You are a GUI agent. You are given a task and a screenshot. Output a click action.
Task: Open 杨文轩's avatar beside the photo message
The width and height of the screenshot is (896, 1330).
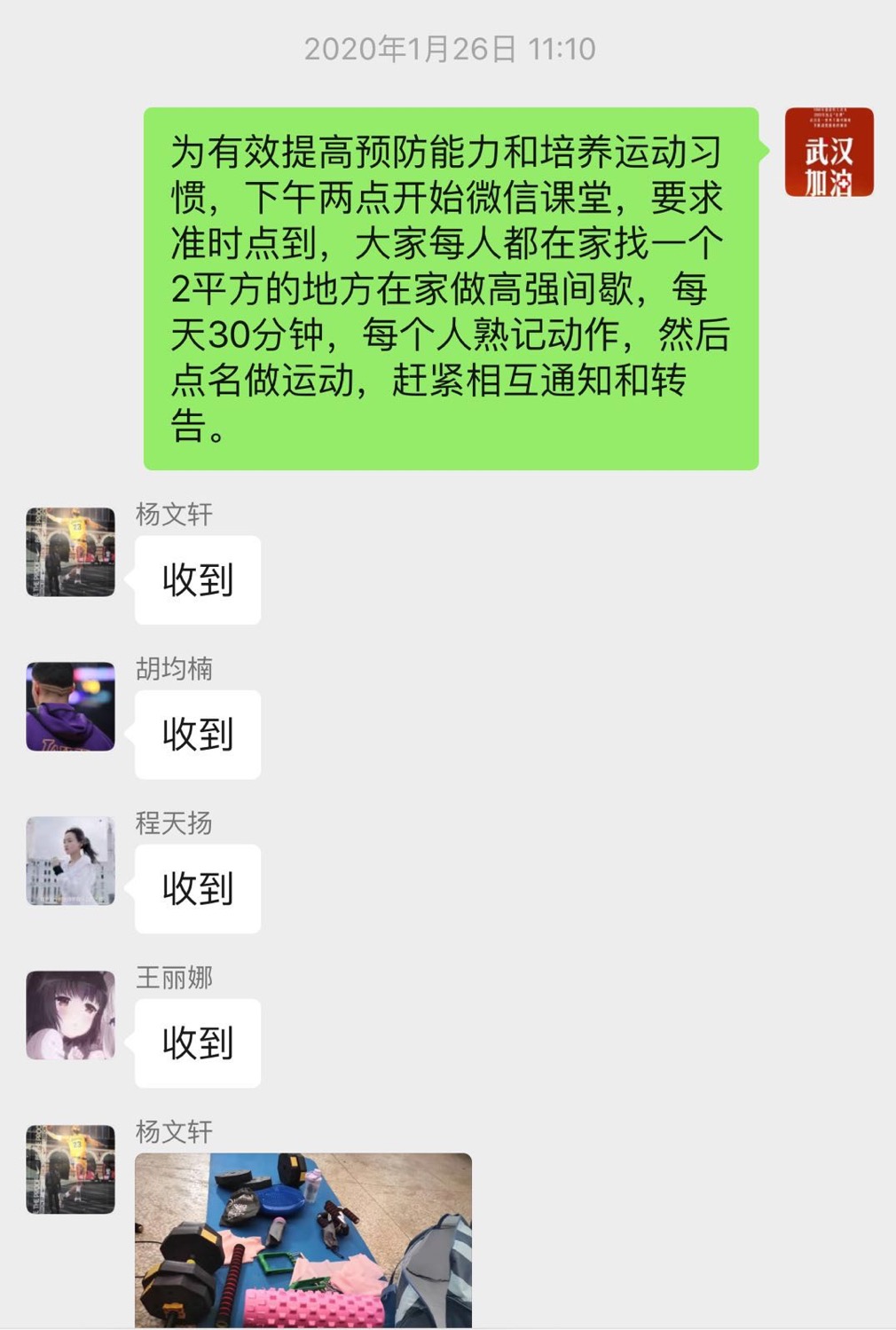pyautogui.click(x=71, y=1169)
